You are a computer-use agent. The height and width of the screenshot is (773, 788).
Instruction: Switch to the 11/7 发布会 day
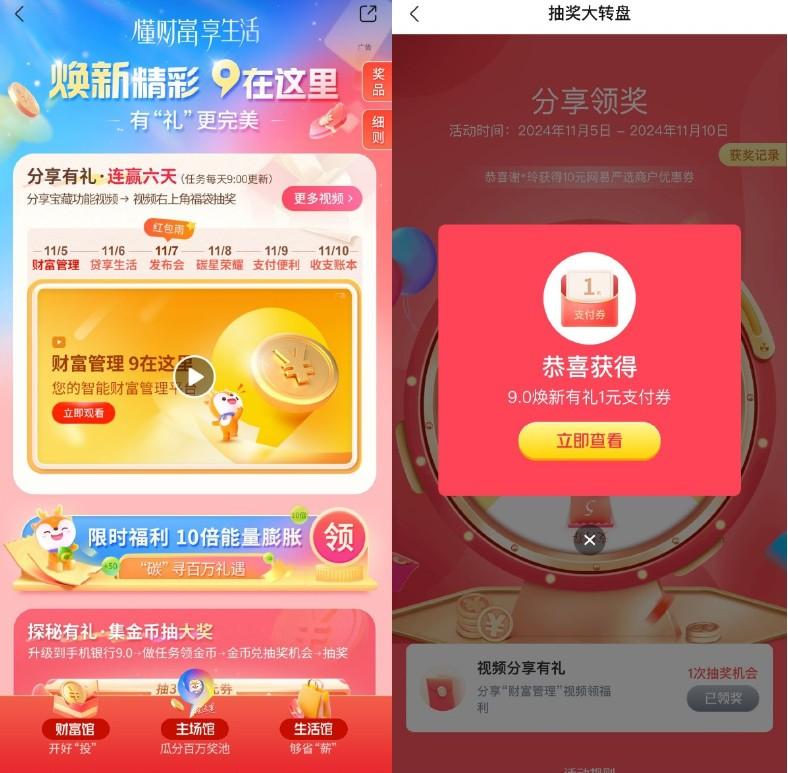coord(166,258)
